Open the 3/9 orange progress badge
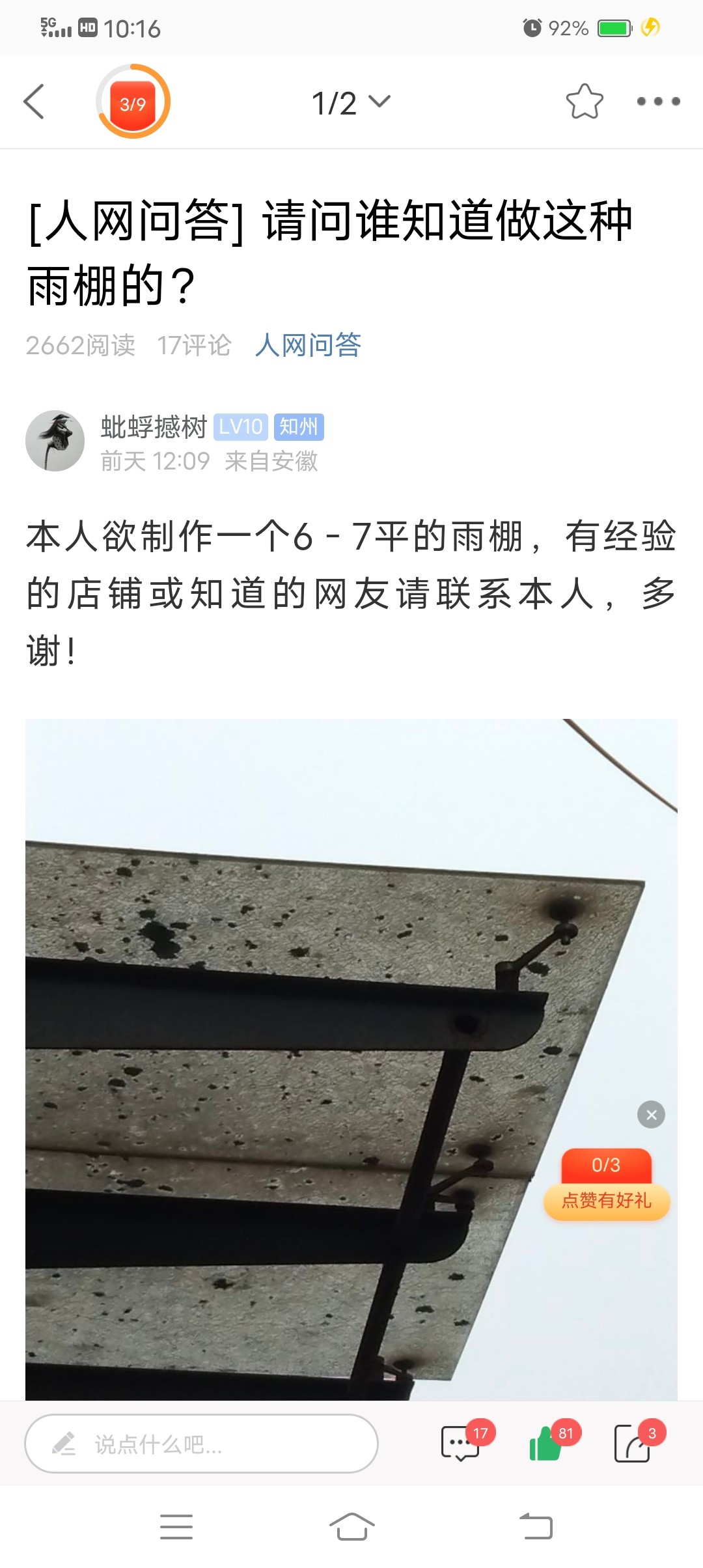The width and height of the screenshot is (703, 1568). click(133, 102)
